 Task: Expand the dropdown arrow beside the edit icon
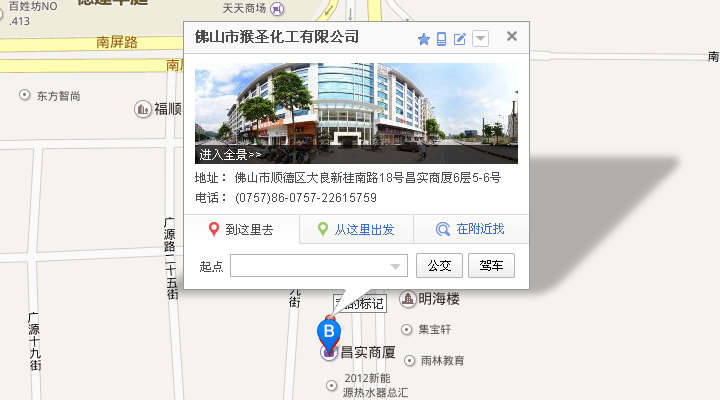pos(480,39)
